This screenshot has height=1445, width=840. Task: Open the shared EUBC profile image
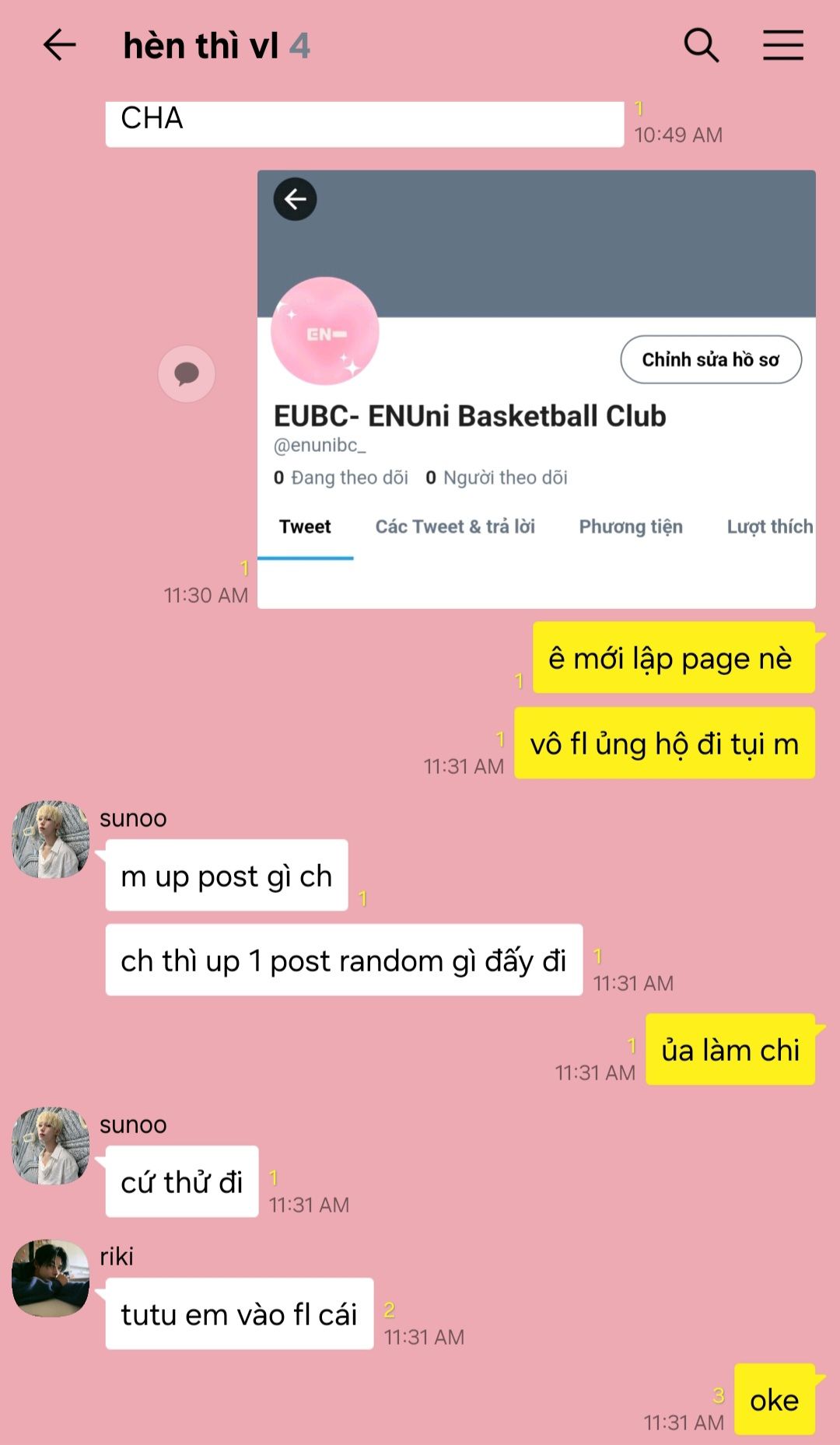(537, 389)
